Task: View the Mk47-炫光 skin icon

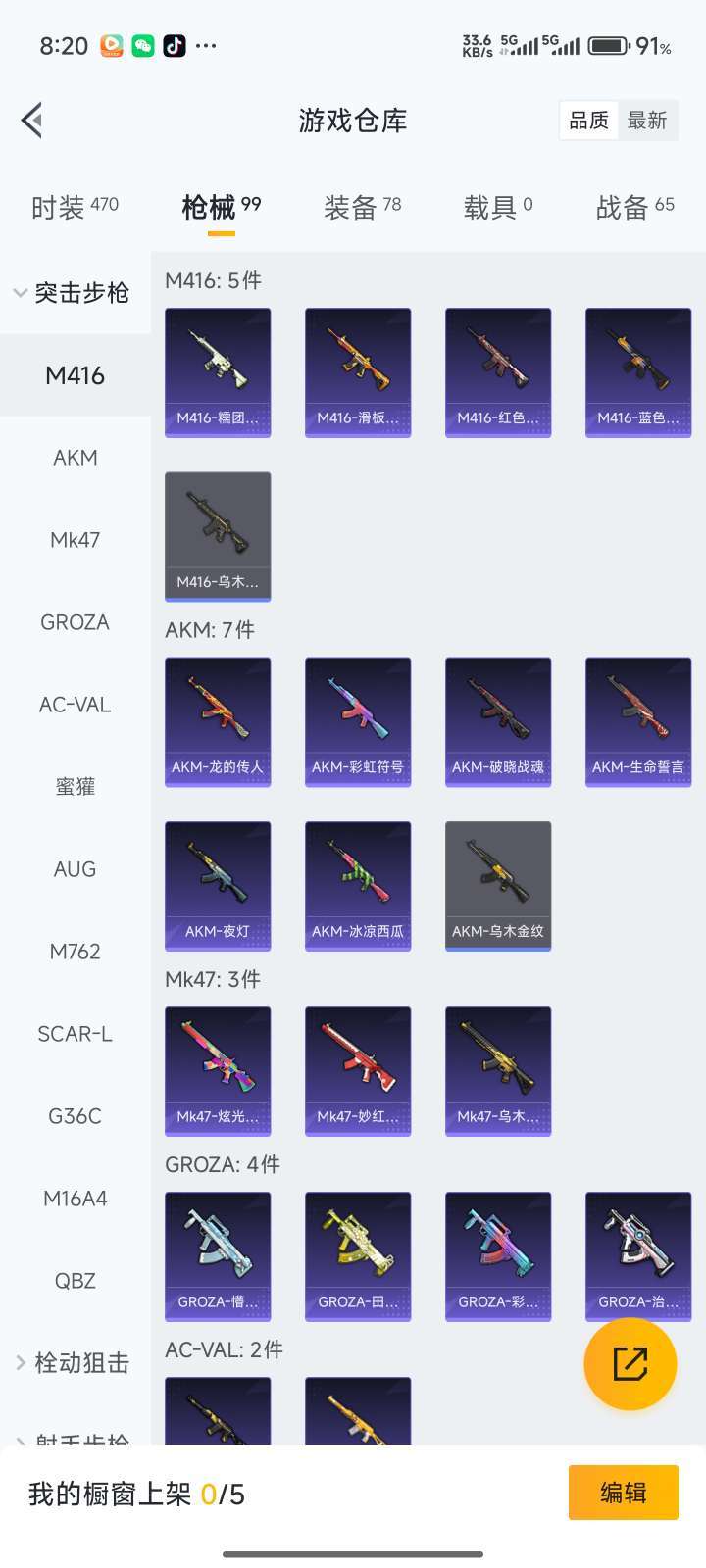Action: (217, 1070)
